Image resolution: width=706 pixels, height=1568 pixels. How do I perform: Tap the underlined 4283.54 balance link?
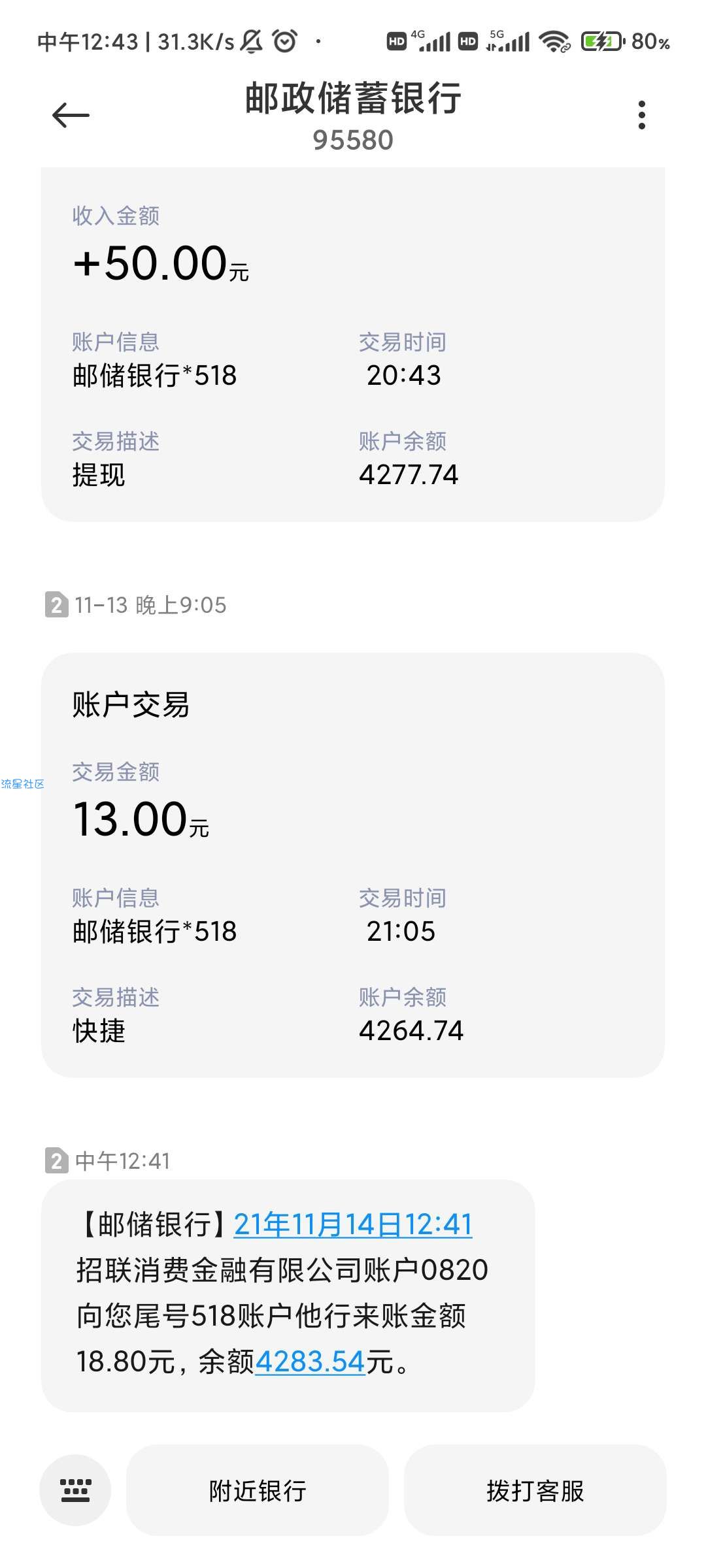tap(310, 1362)
